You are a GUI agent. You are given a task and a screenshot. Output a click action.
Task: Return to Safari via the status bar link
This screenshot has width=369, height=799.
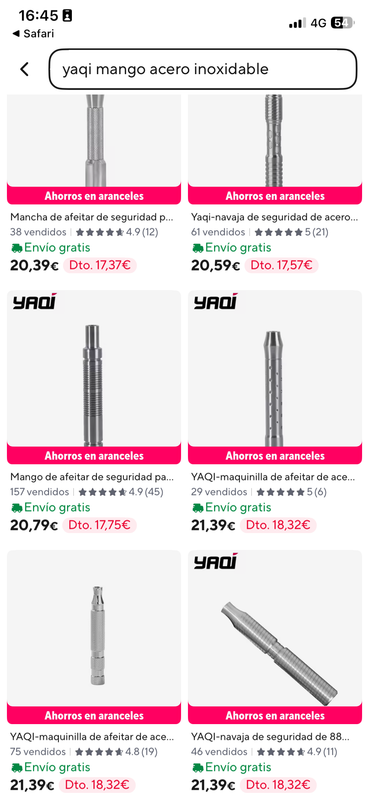(x=33, y=34)
